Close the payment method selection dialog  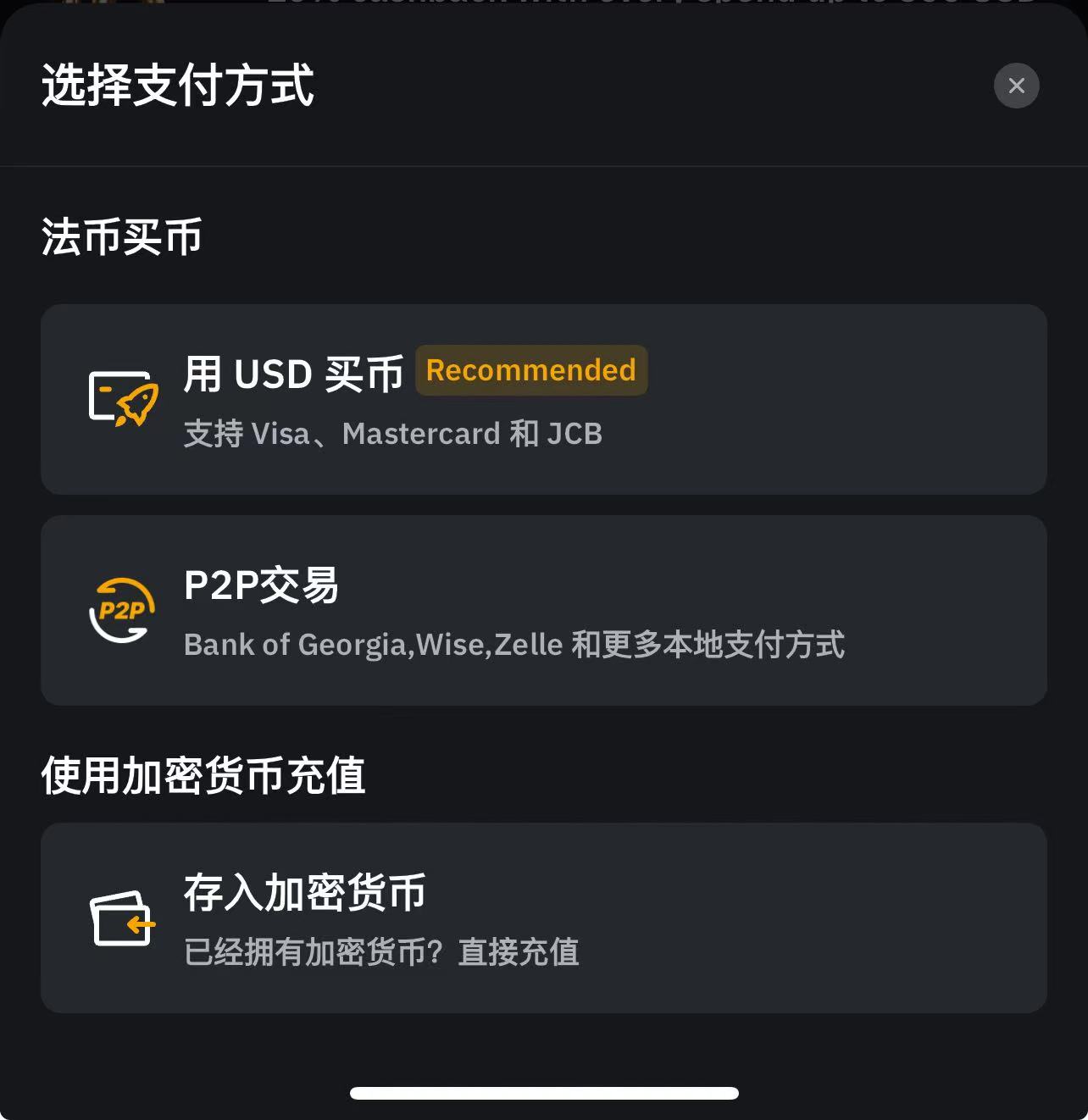1016,86
